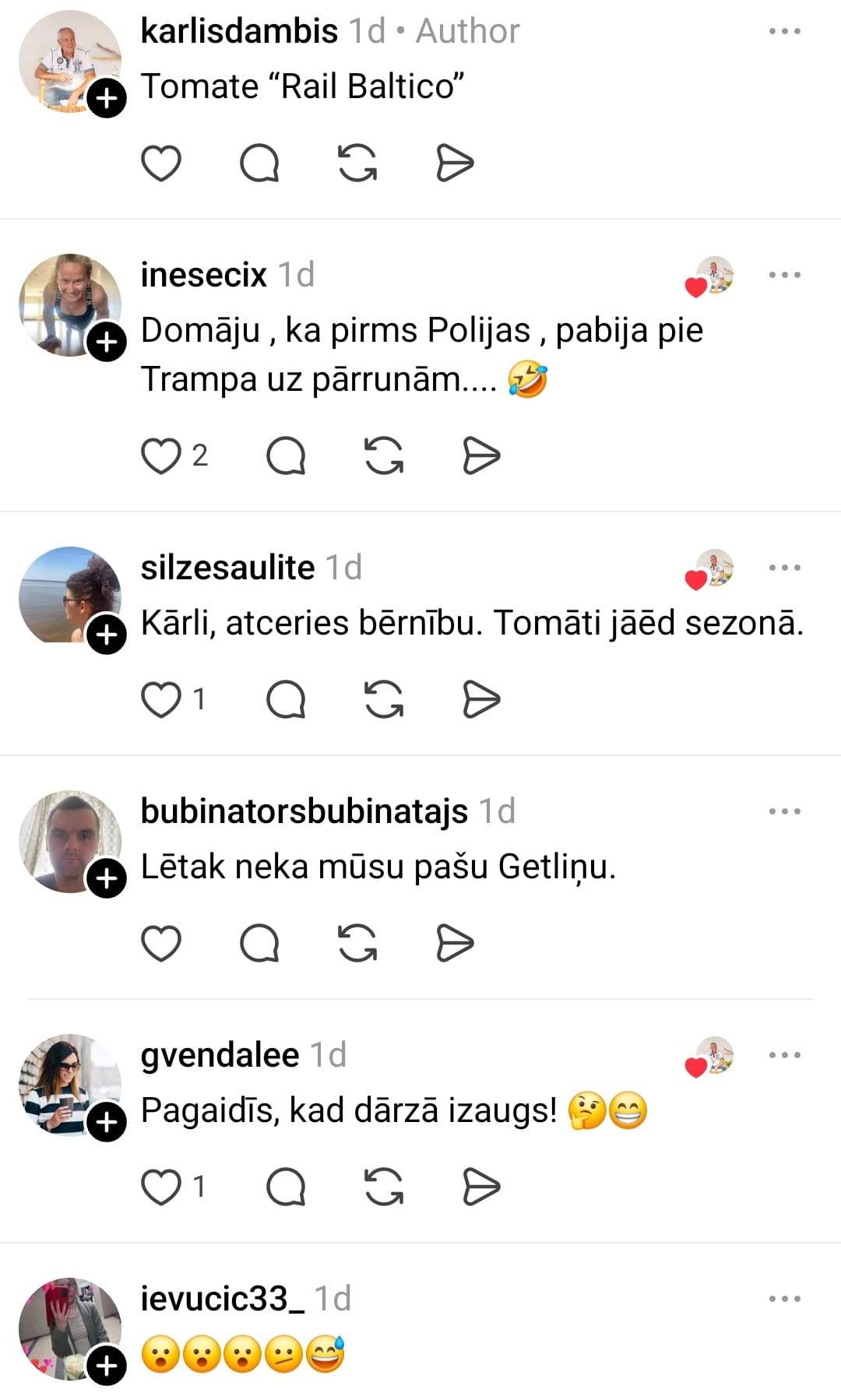
Task: Open inesecix's profile username
Action: pos(203,275)
